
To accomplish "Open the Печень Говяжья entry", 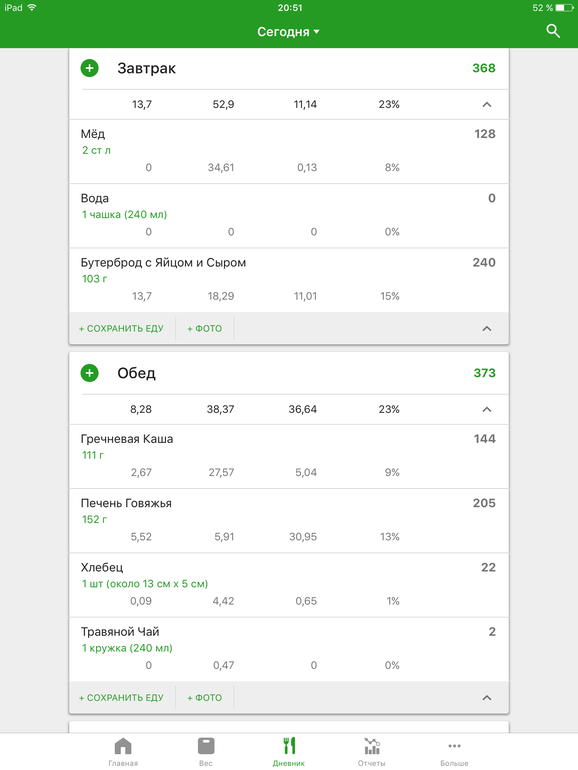I will pyautogui.click(x=289, y=521).
